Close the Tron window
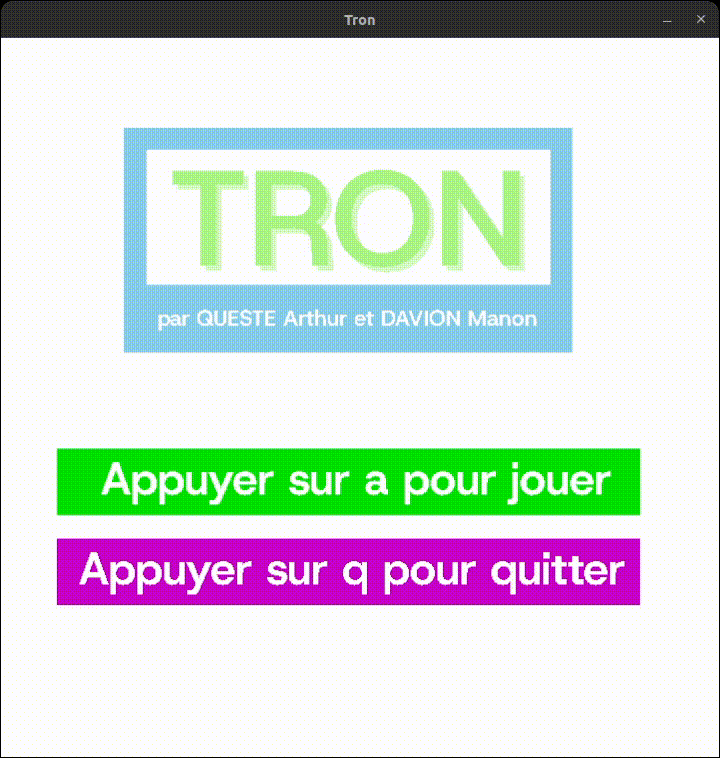 [700, 19]
